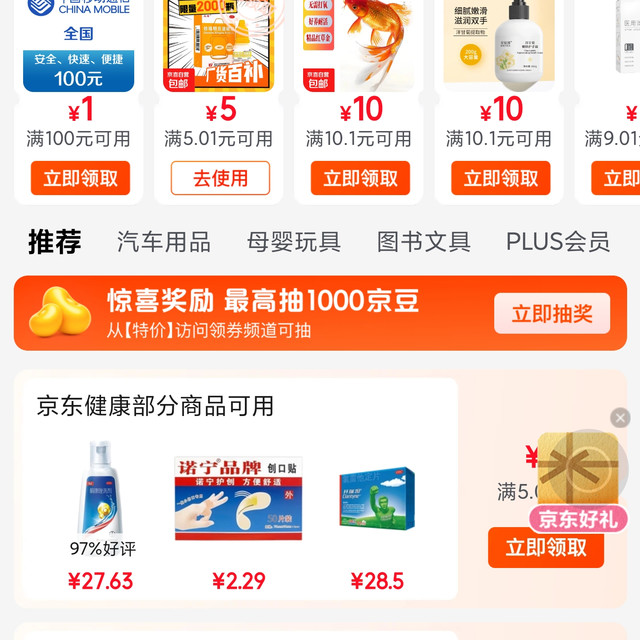Select the 母婴玩具 tab
The width and height of the screenshot is (640, 640).
pos(293,241)
